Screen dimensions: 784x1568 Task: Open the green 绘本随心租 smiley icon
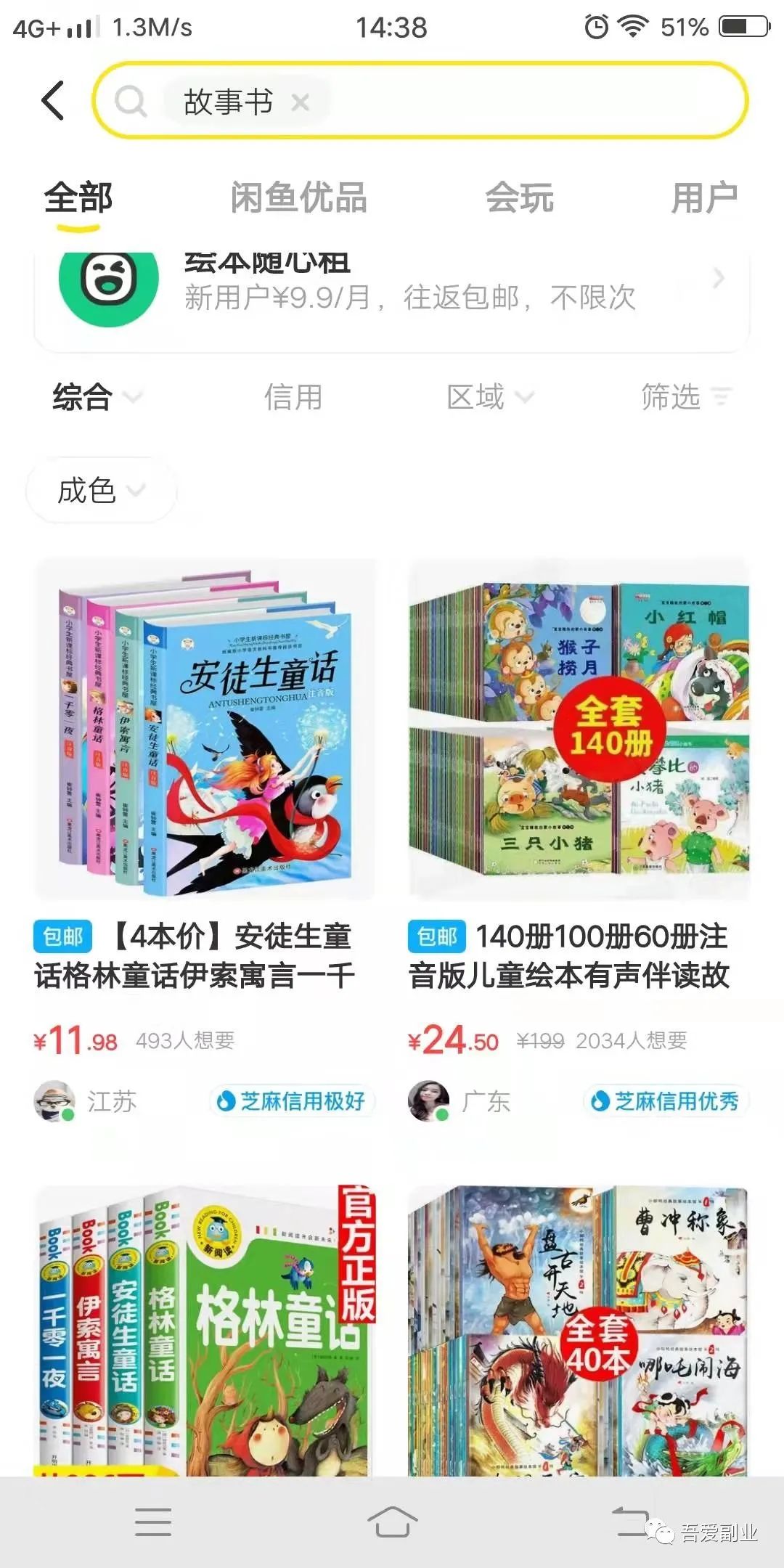click(109, 285)
